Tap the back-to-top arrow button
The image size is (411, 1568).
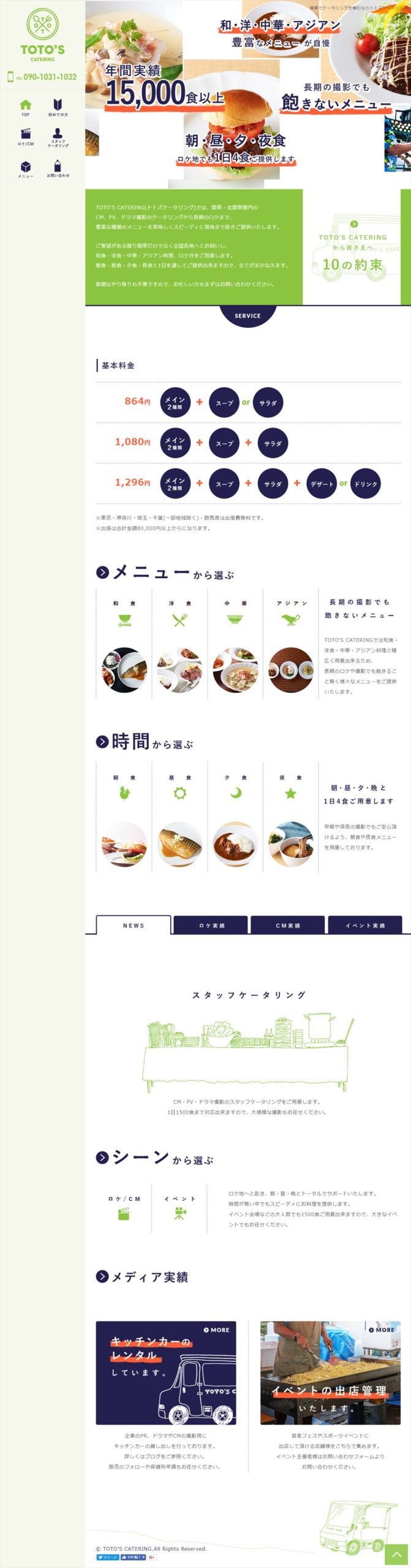point(397,1555)
